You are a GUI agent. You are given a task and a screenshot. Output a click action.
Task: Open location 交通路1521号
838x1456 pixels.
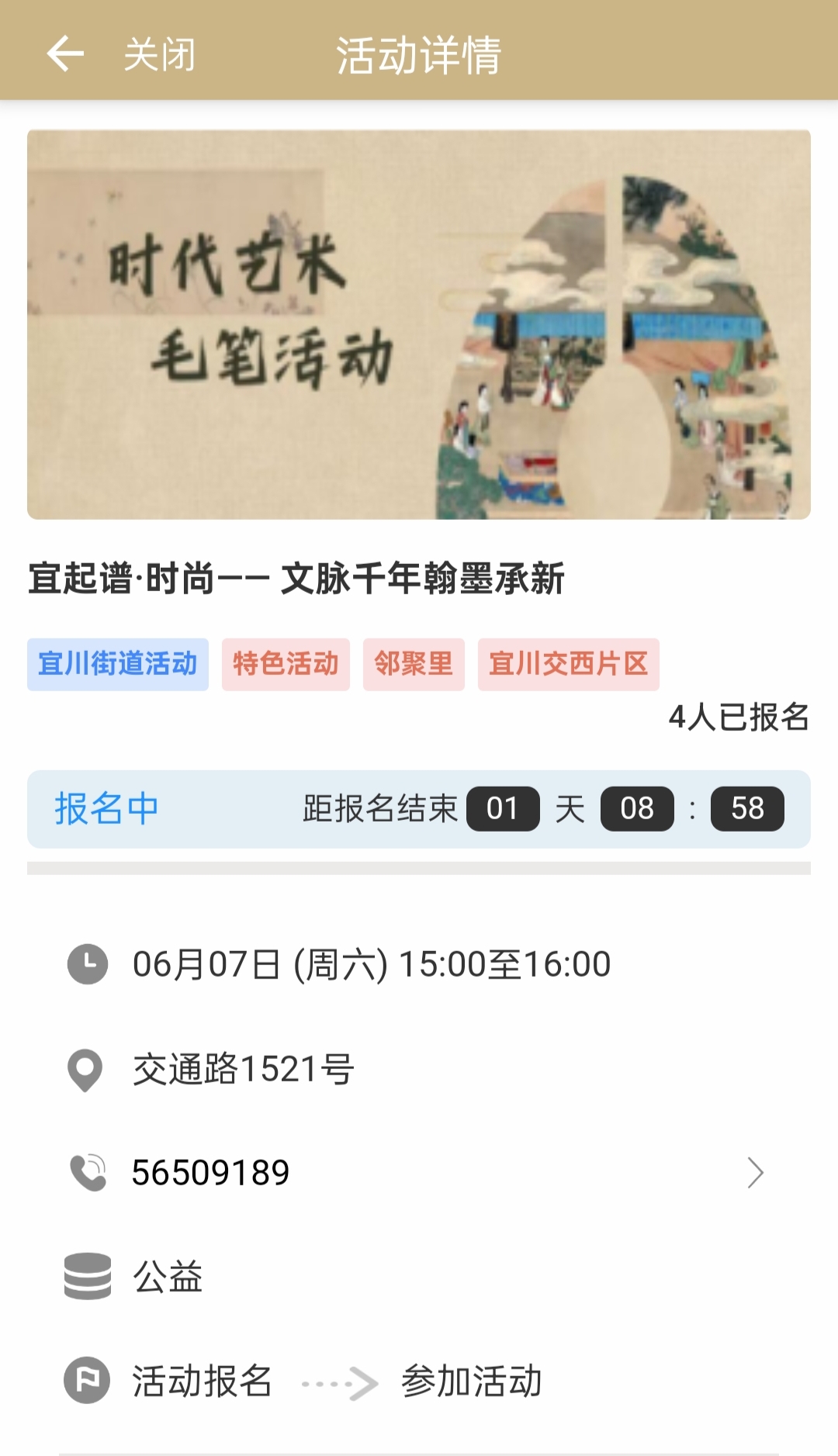(244, 1069)
